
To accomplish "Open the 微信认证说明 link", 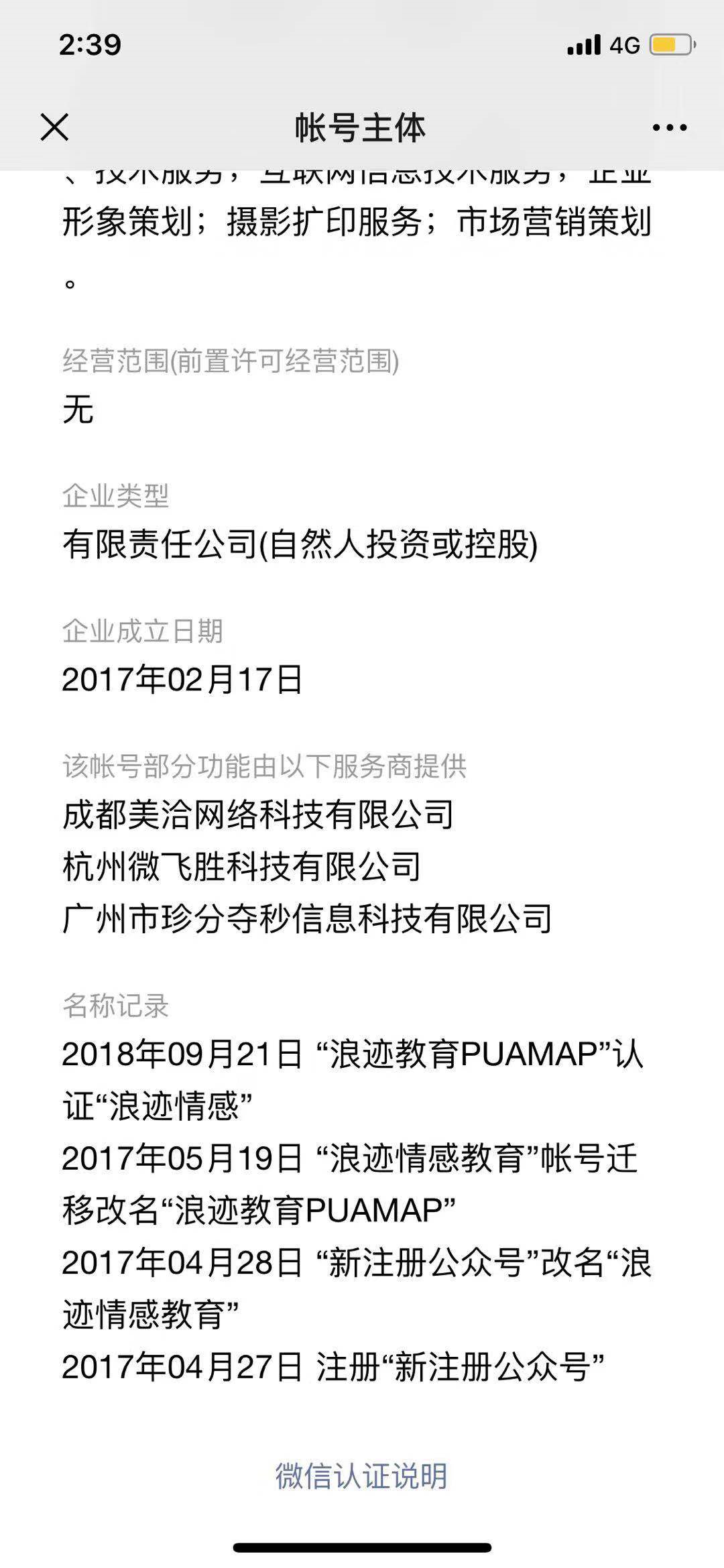I will 361,1475.
